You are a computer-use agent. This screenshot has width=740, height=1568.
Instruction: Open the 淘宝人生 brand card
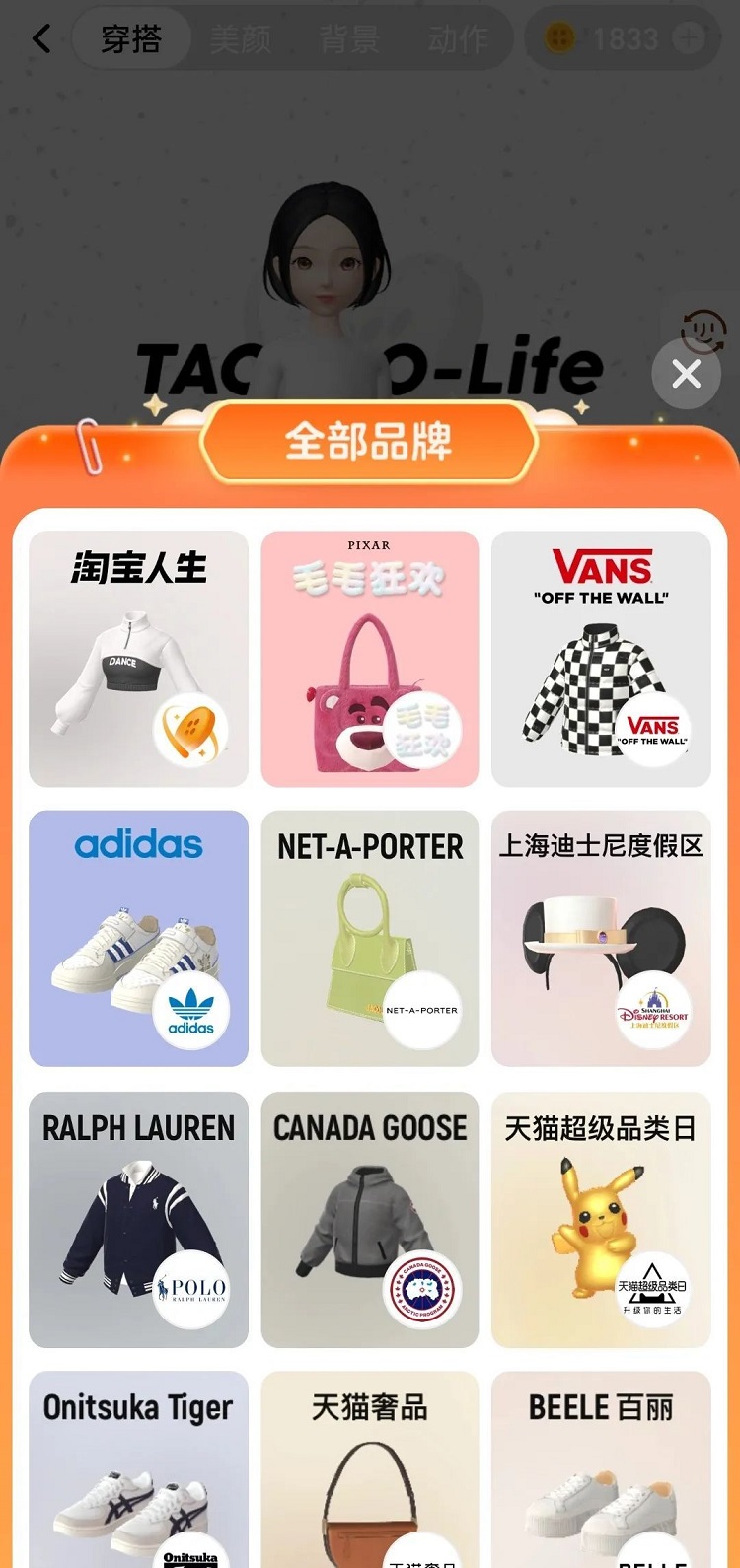[x=138, y=659]
